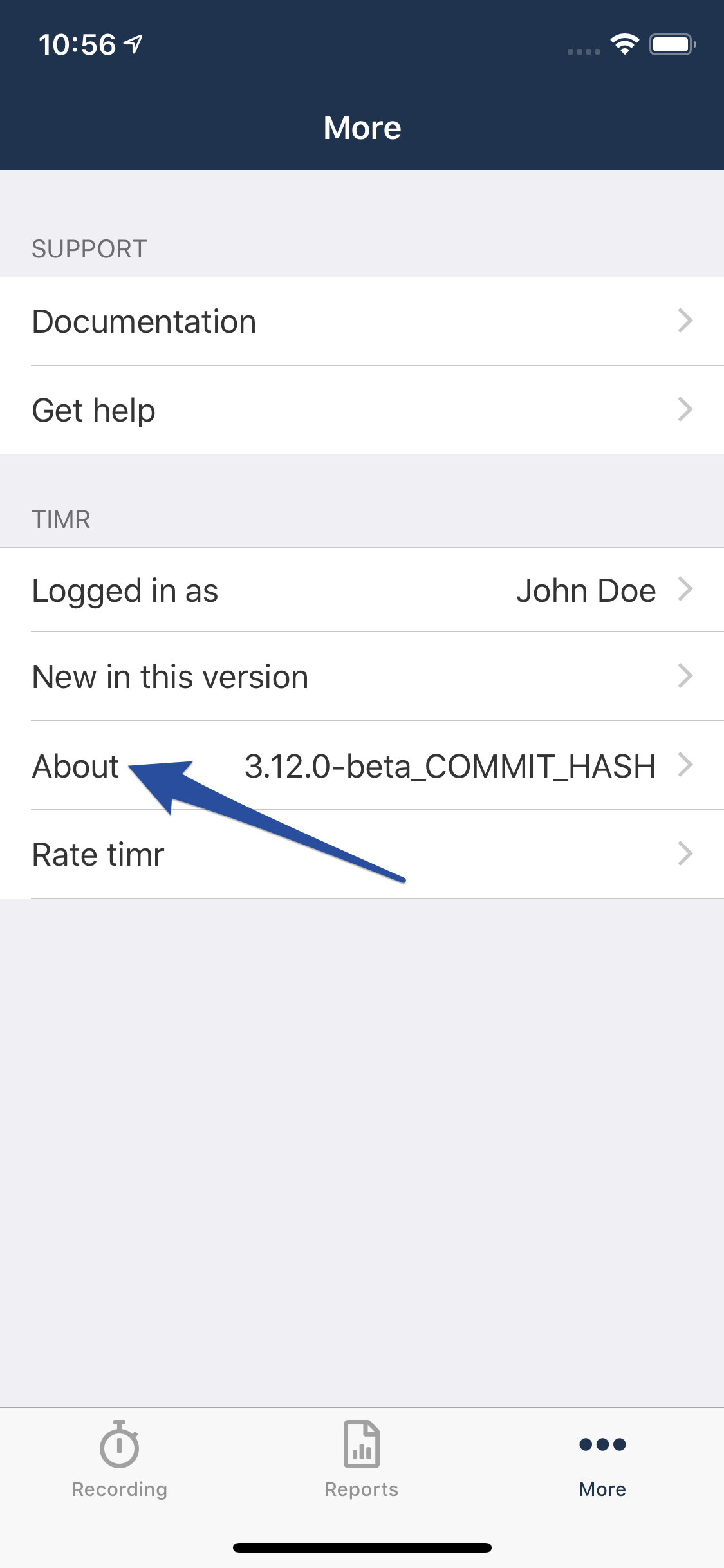View New in this version

point(362,677)
